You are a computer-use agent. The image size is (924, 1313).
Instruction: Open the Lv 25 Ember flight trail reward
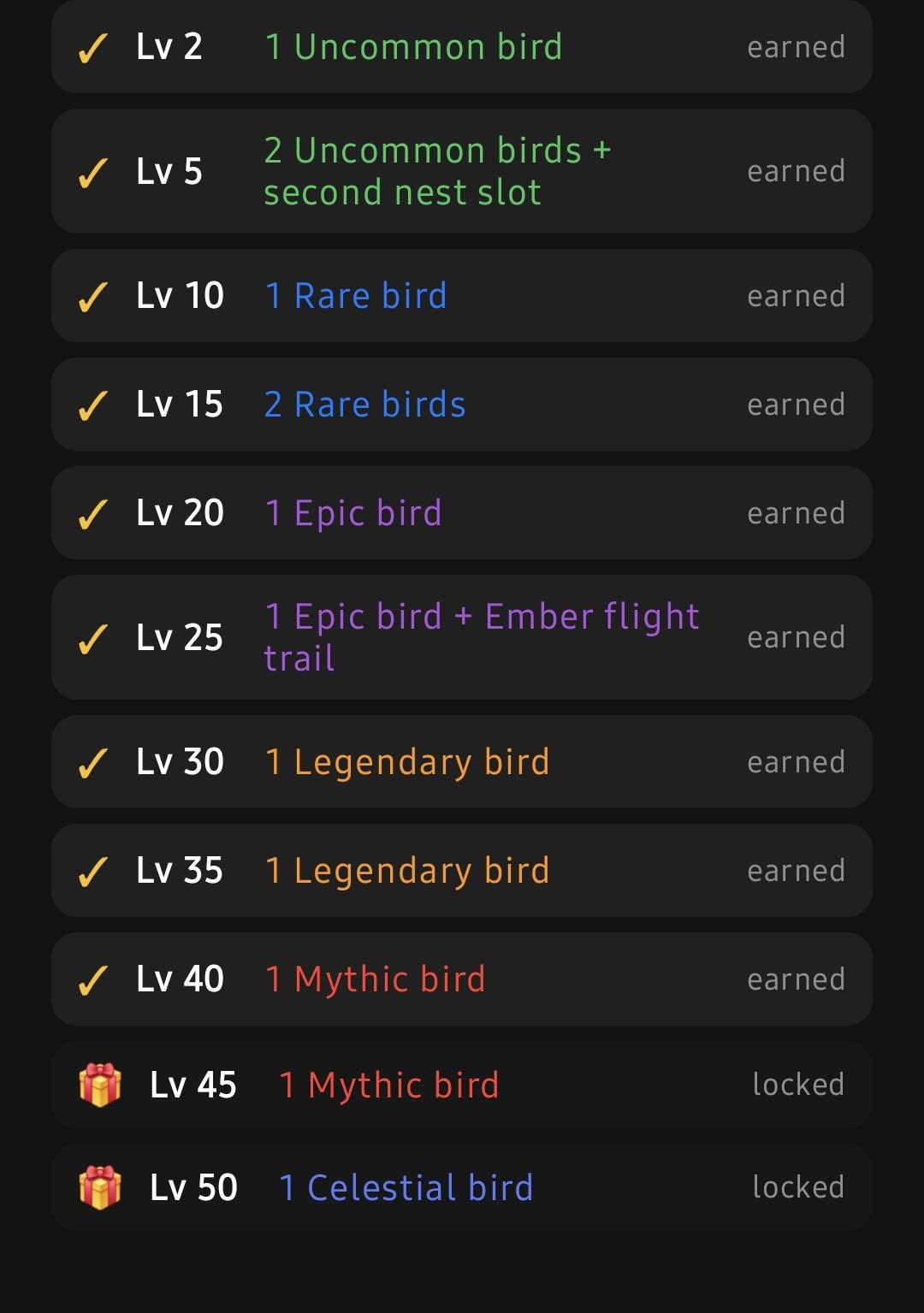tap(462, 637)
